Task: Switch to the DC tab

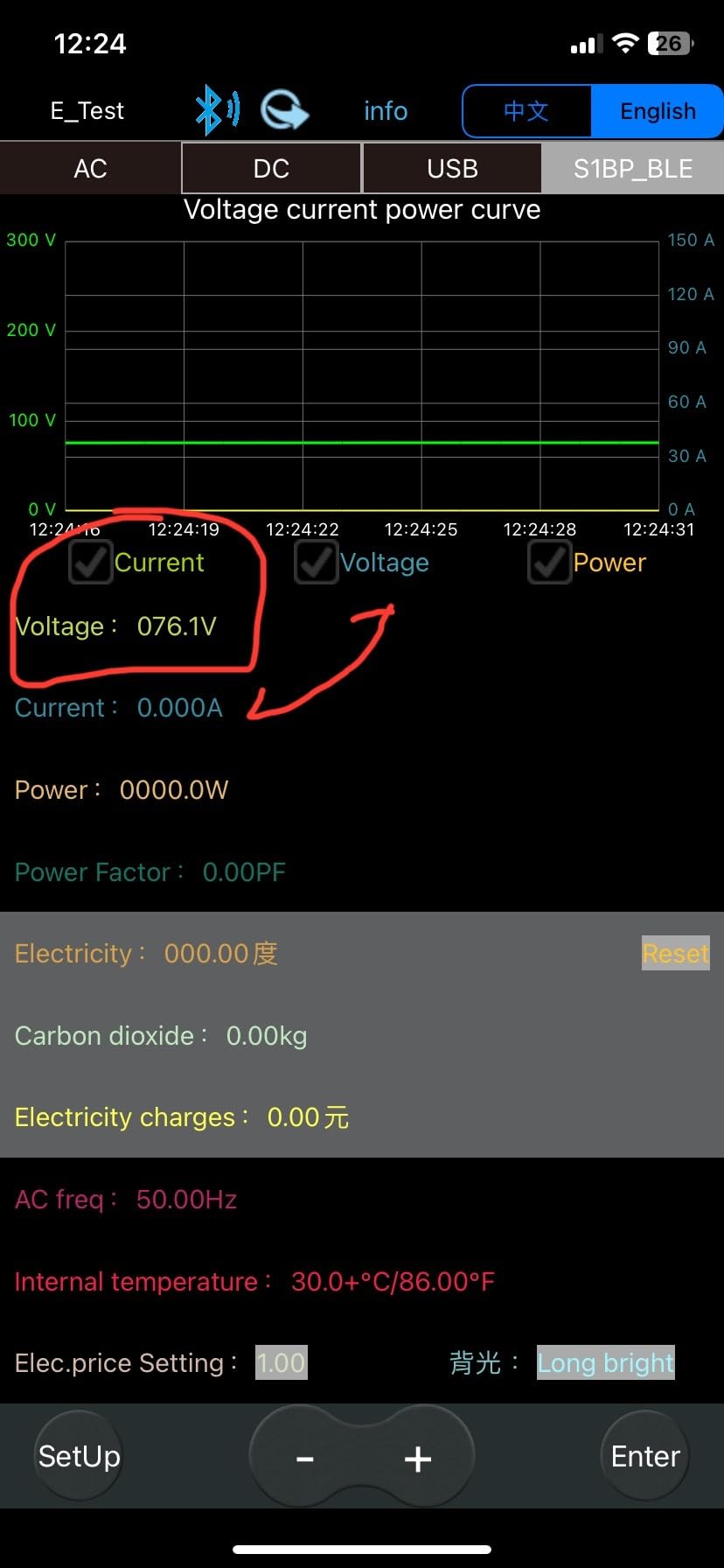Action: click(271, 168)
